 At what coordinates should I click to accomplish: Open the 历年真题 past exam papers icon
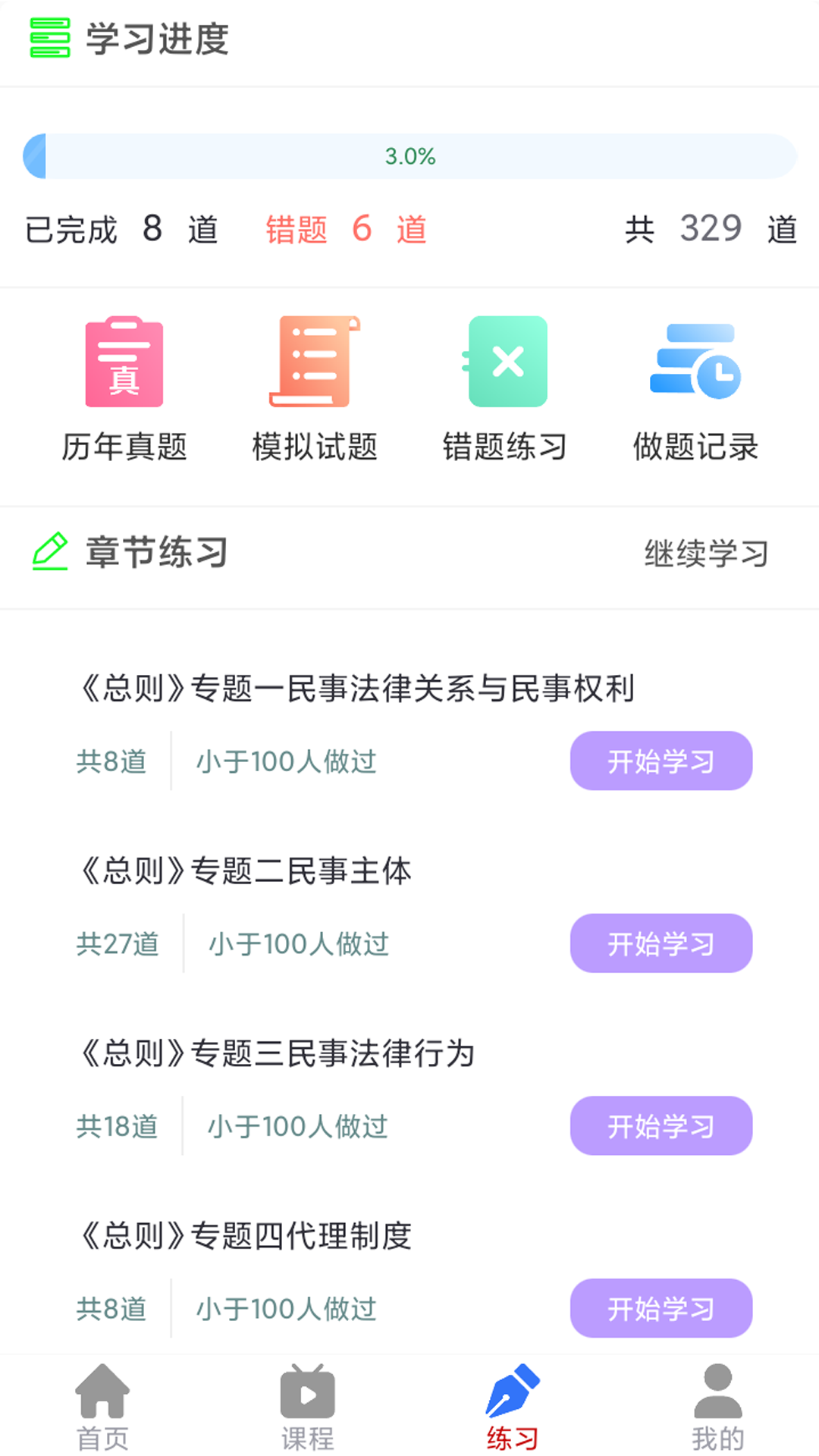coord(124,362)
